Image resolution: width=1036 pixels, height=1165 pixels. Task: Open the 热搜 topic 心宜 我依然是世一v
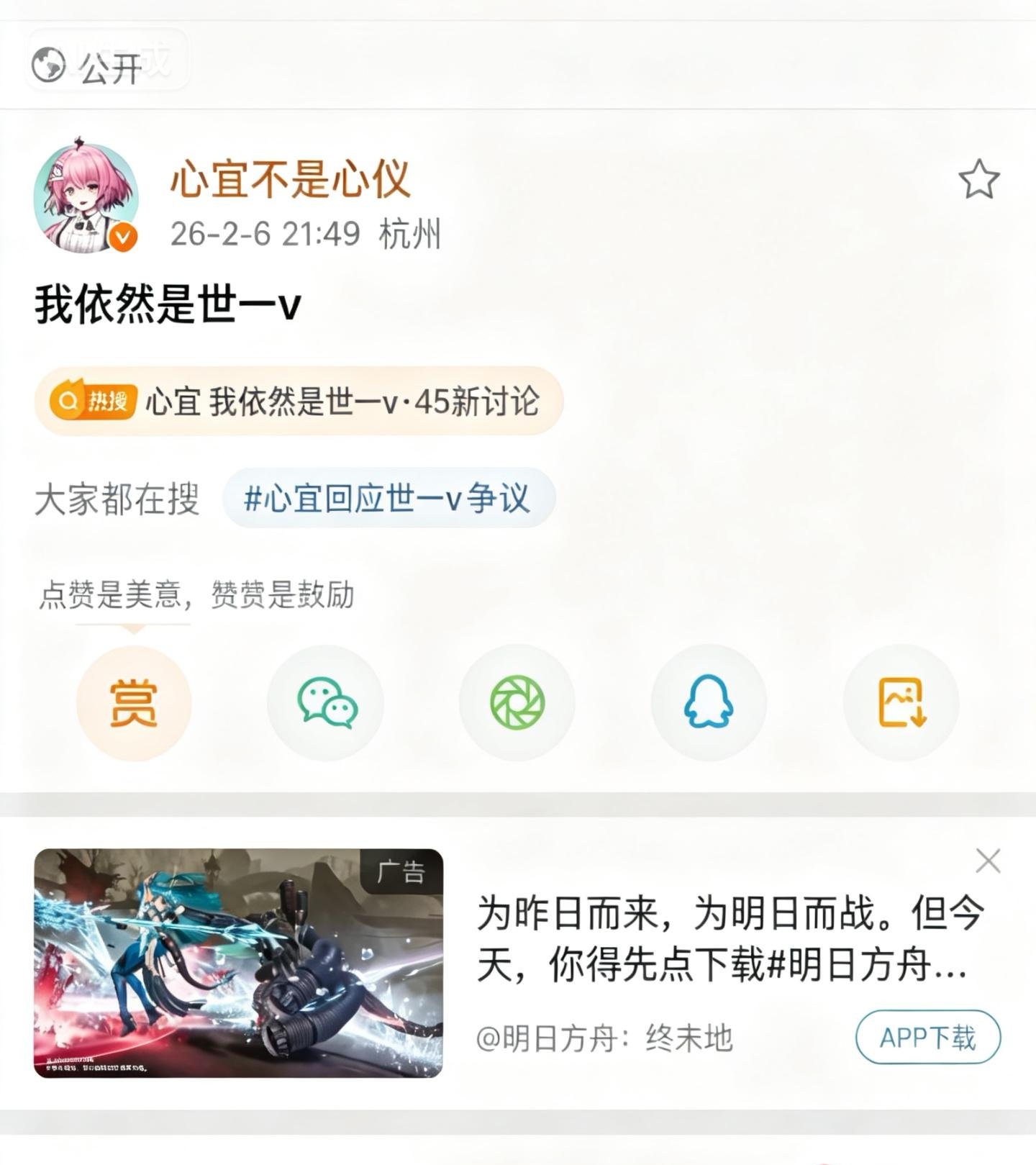point(299,401)
